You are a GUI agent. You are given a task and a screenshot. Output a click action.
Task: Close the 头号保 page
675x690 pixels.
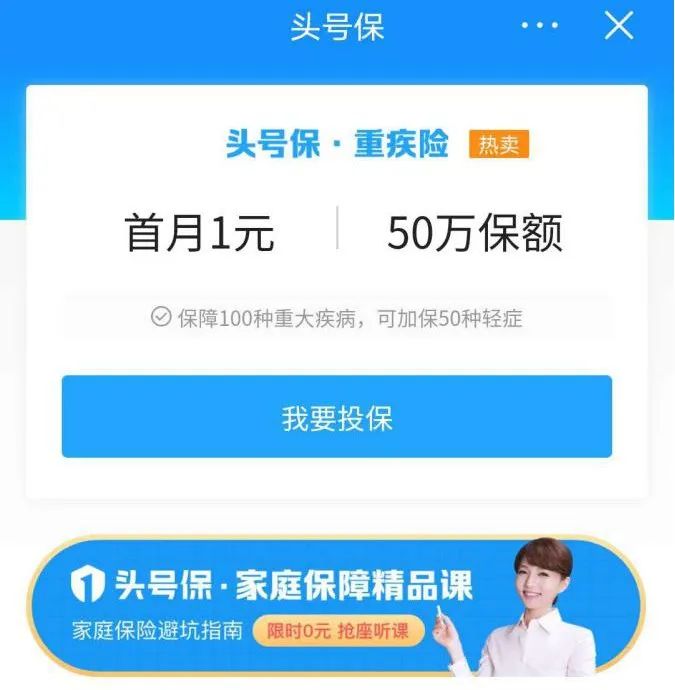pyautogui.click(x=619, y=26)
